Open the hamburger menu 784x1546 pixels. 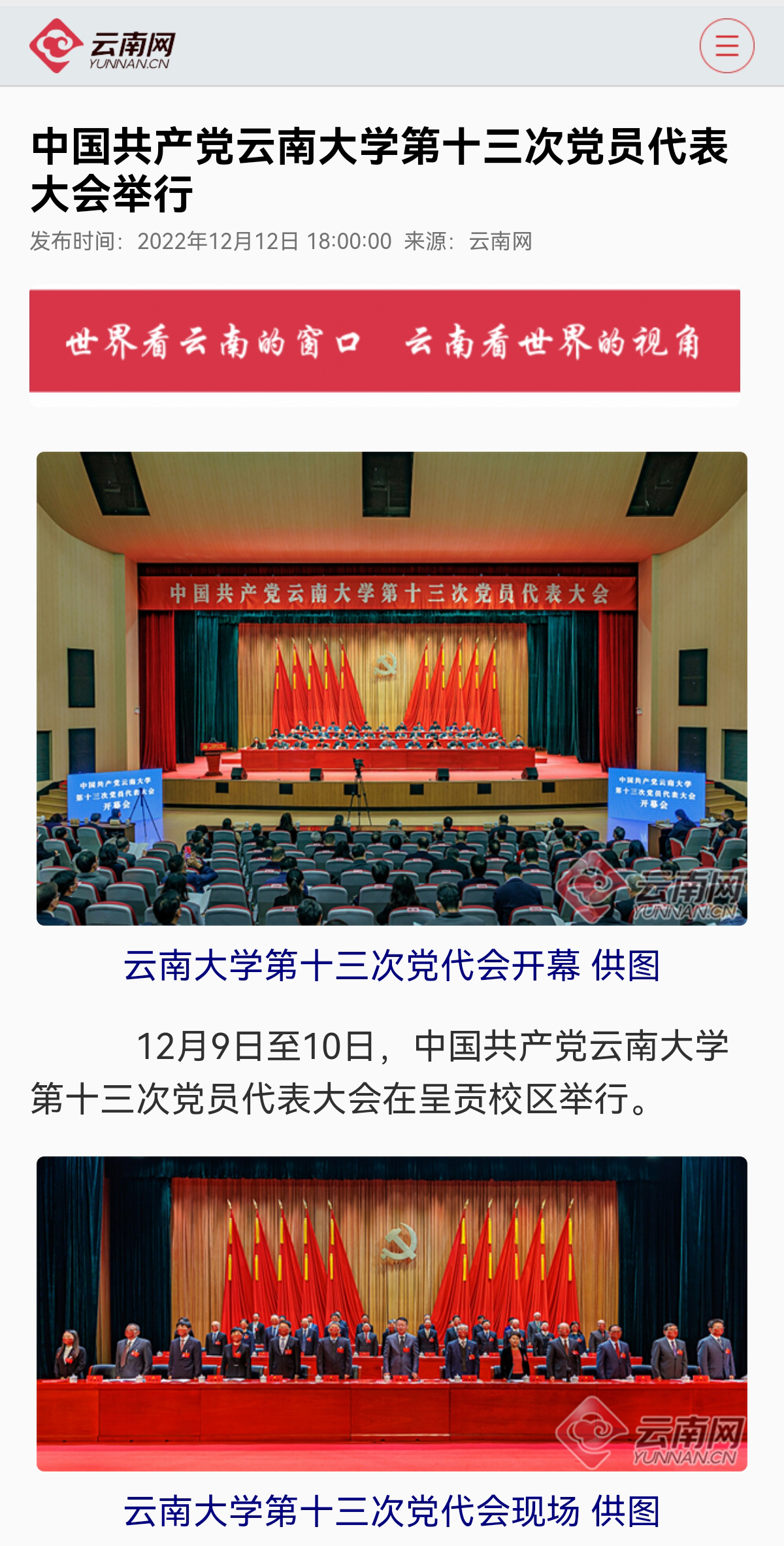point(727,46)
